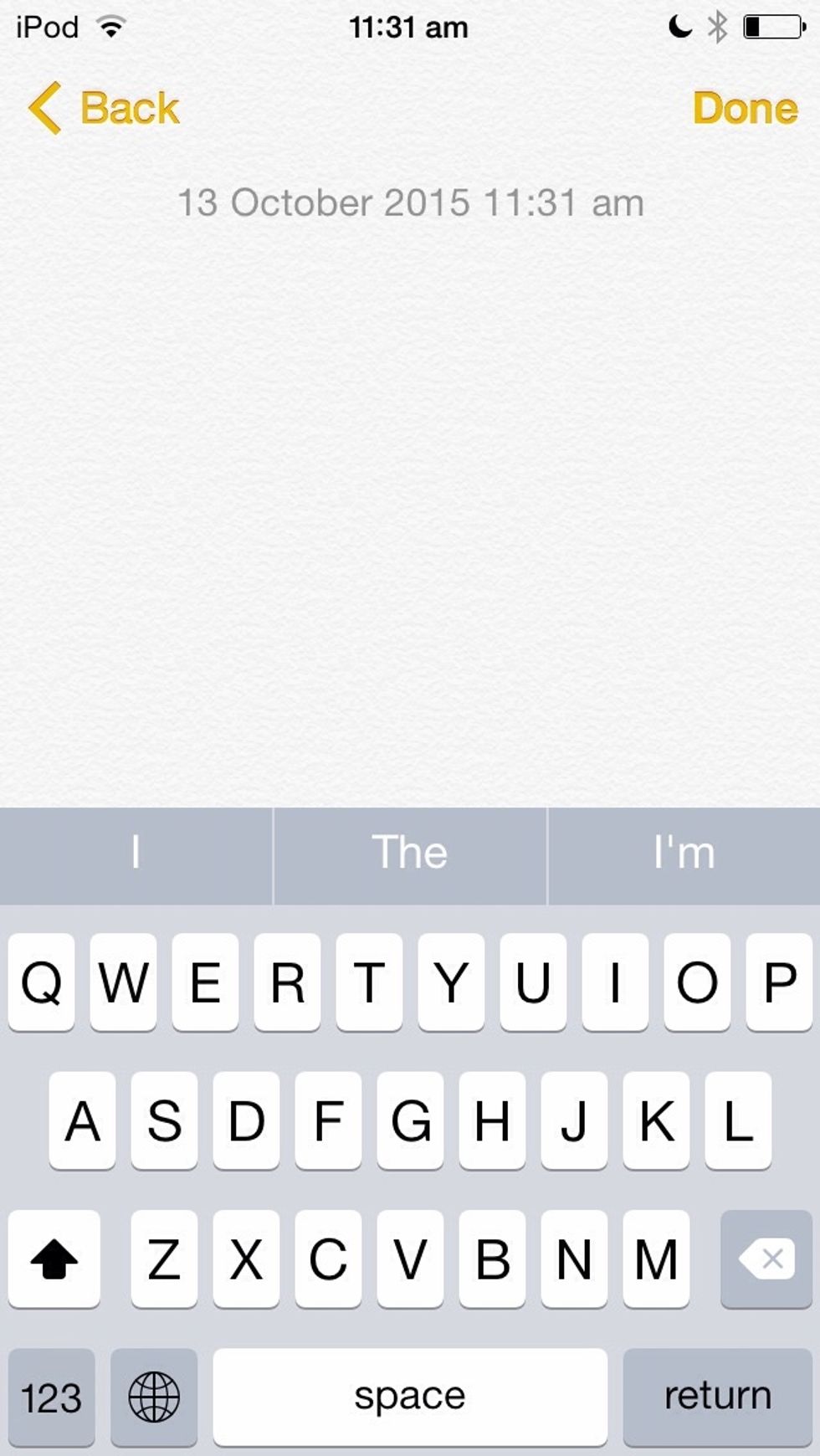Tap the Do Not Disturb moon icon
Screen dimensions: 820x1456
click(679, 27)
